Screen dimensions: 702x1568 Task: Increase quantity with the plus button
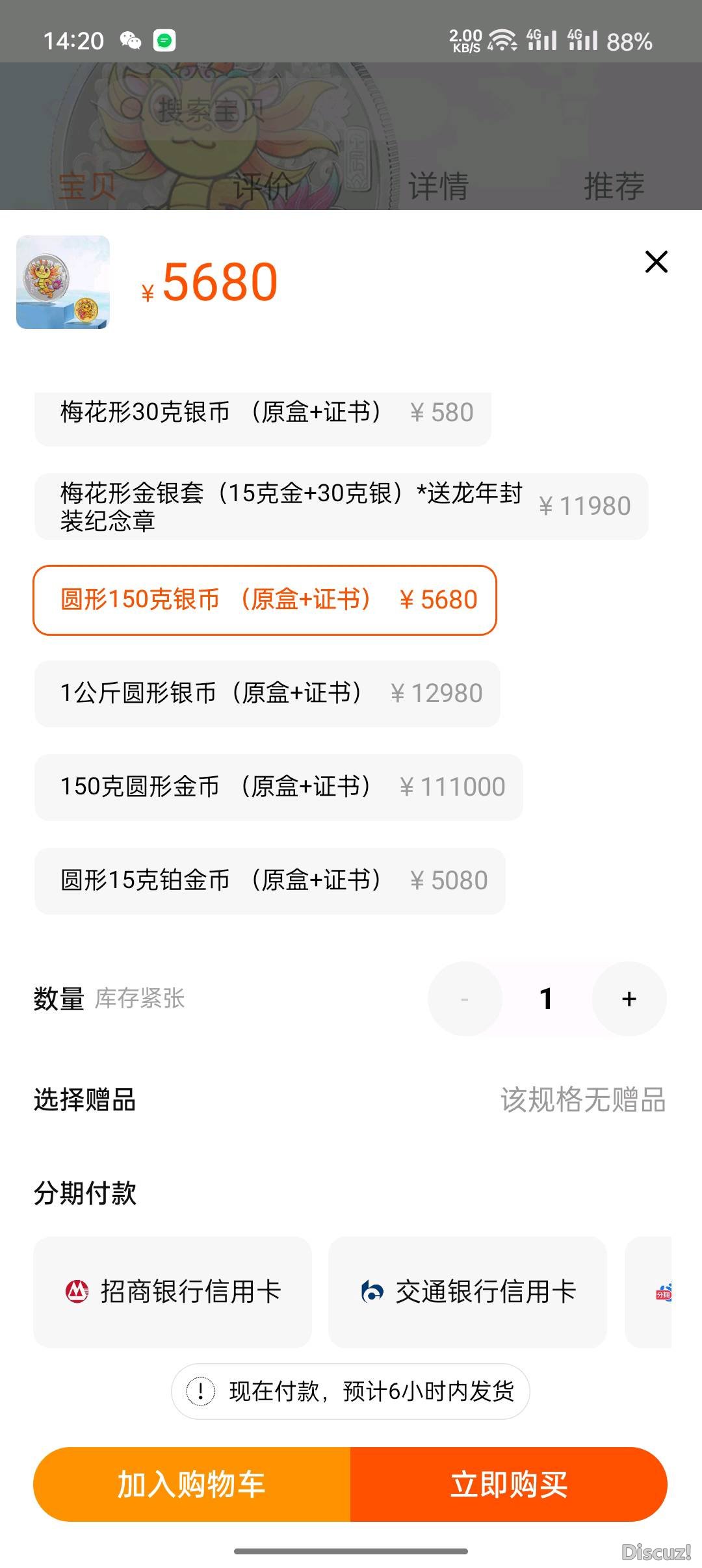pos(629,999)
